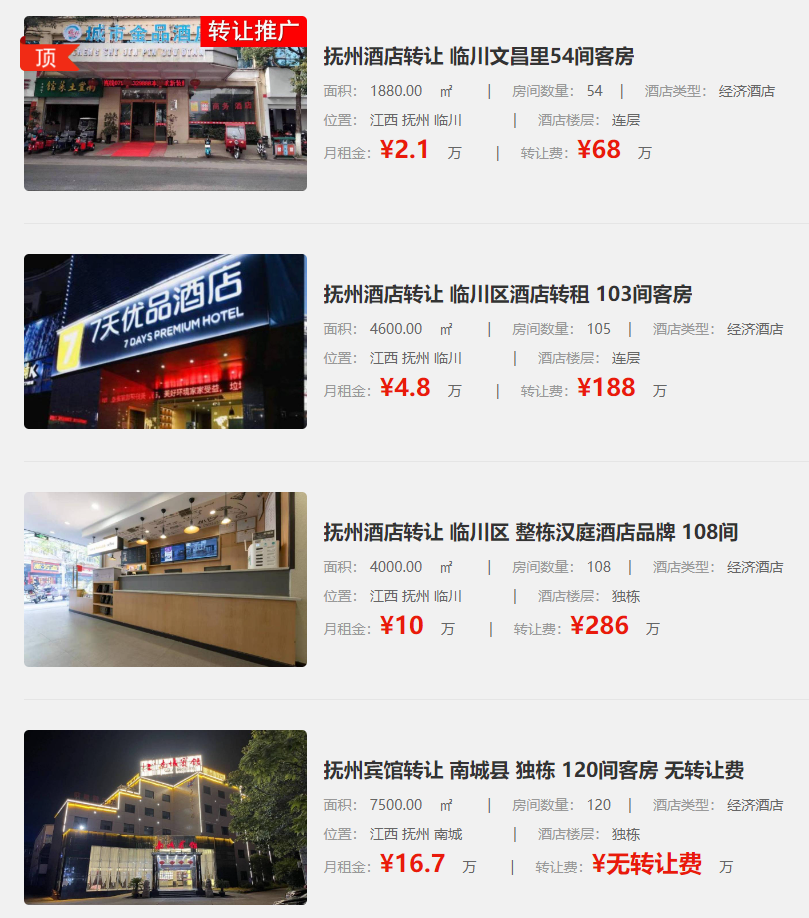Open the 整栋汉庭酒店品牌 108间 listing
Screen dimensions: 809x918
530,532
